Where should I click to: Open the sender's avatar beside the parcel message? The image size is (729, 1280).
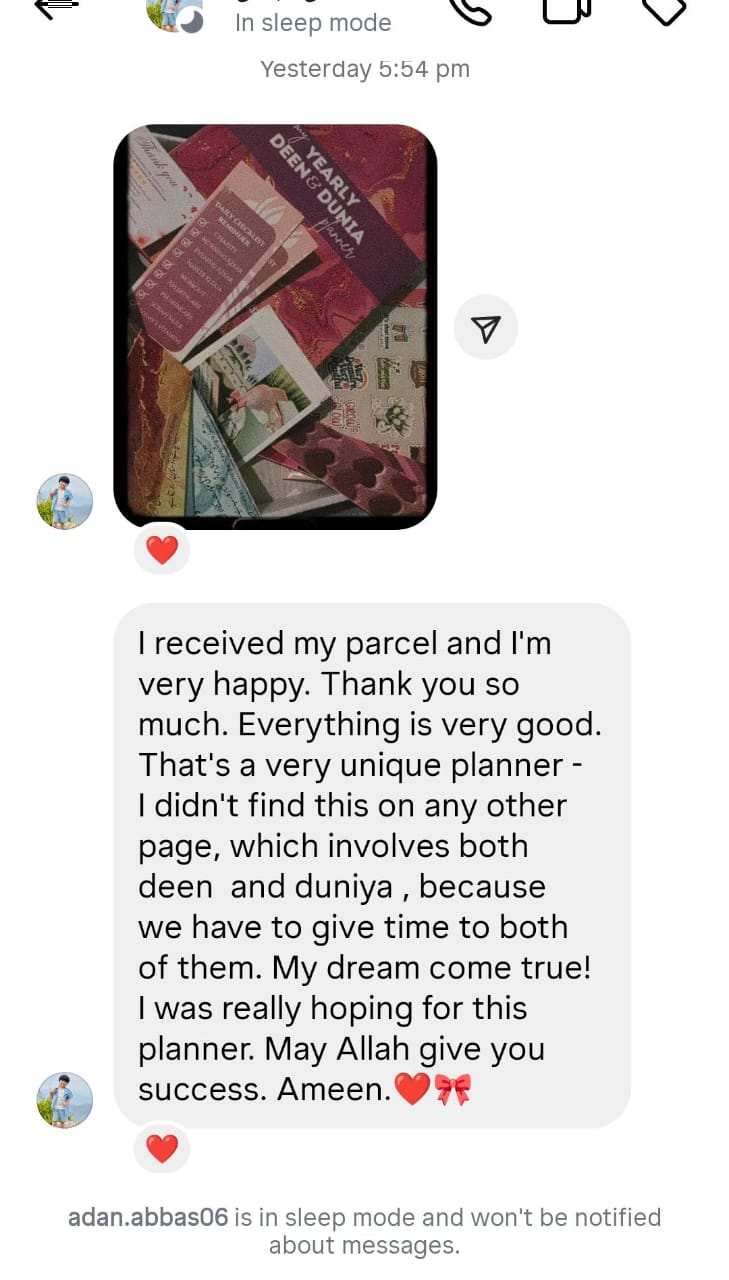tap(65, 1100)
